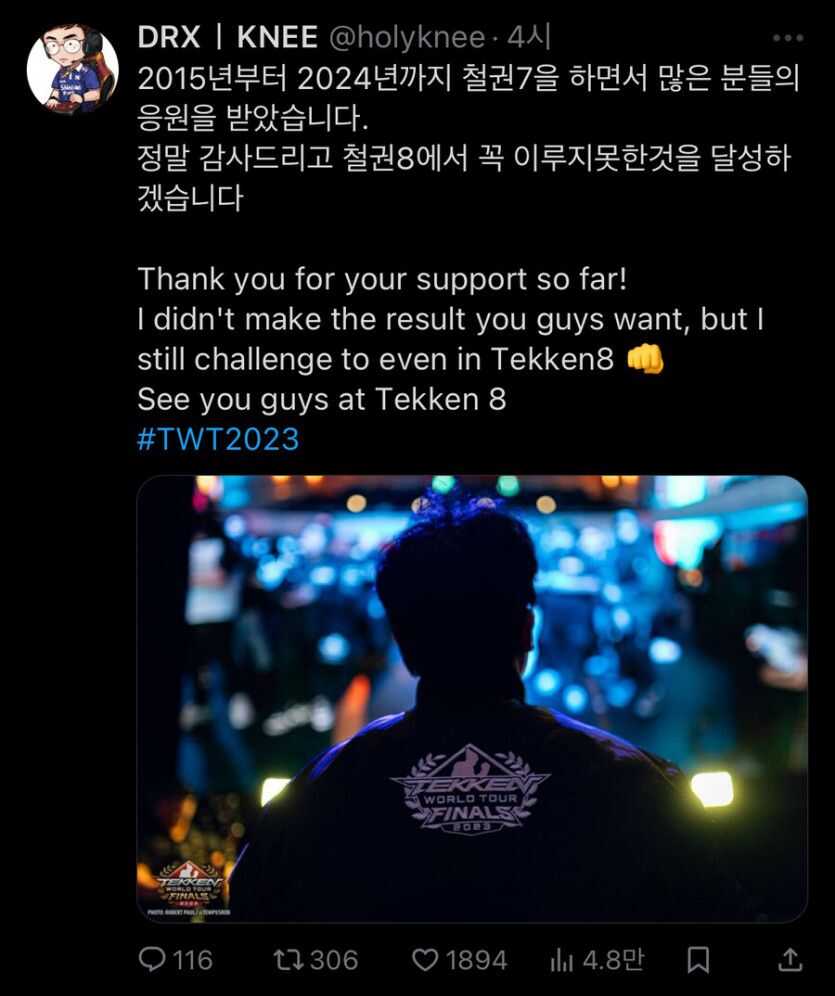Open the #TWT2023 hashtag link

point(217,440)
